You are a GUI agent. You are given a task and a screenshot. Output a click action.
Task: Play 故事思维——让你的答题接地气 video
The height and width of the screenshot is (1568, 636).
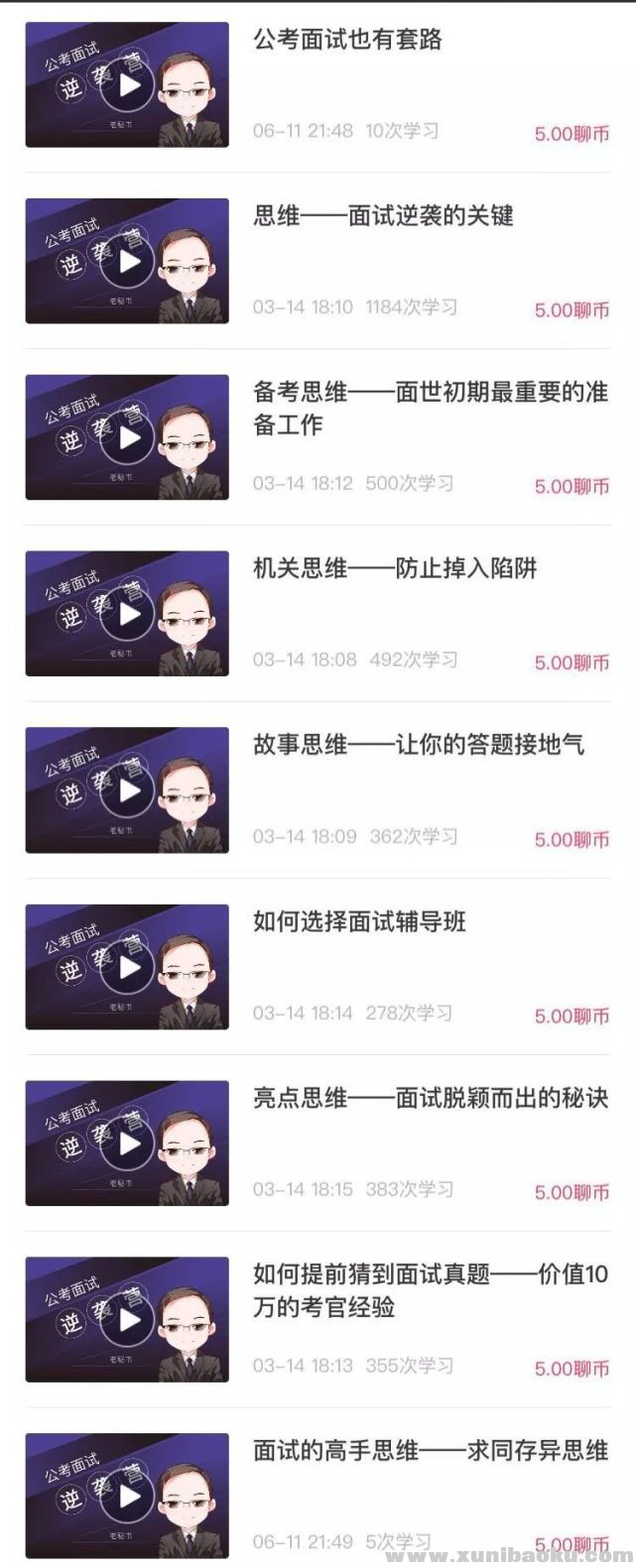[128, 790]
